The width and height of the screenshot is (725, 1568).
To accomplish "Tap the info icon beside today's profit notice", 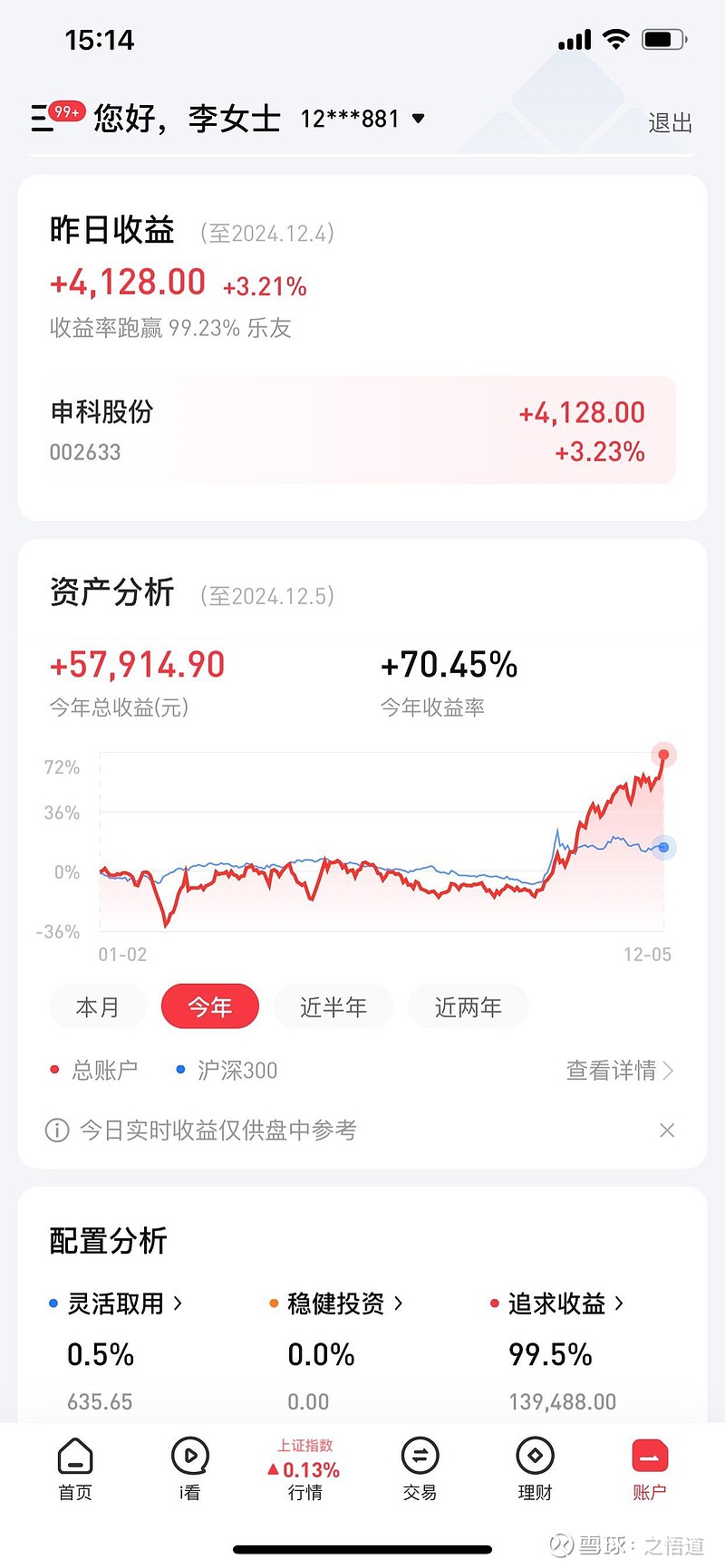I will [57, 1130].
